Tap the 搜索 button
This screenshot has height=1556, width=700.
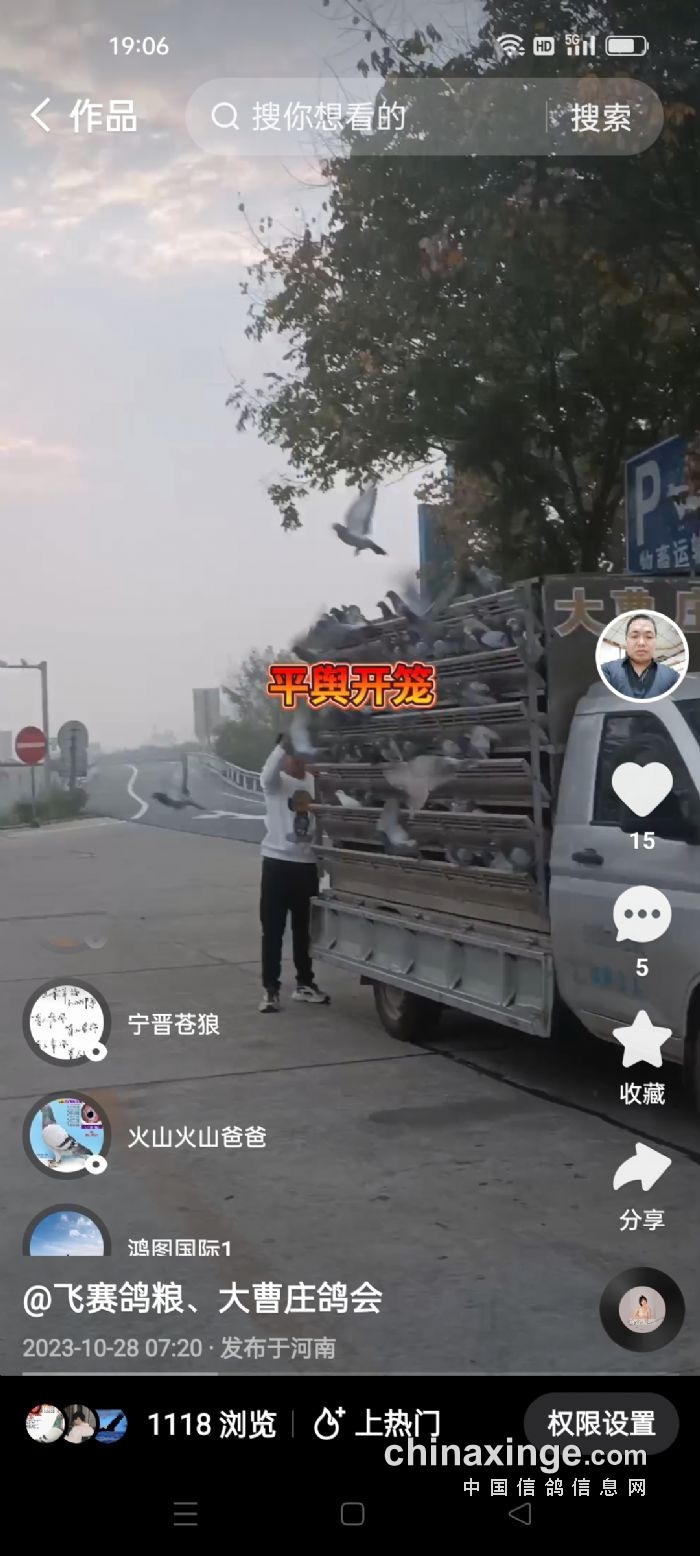pyautogui.click(x=601, y=118)
